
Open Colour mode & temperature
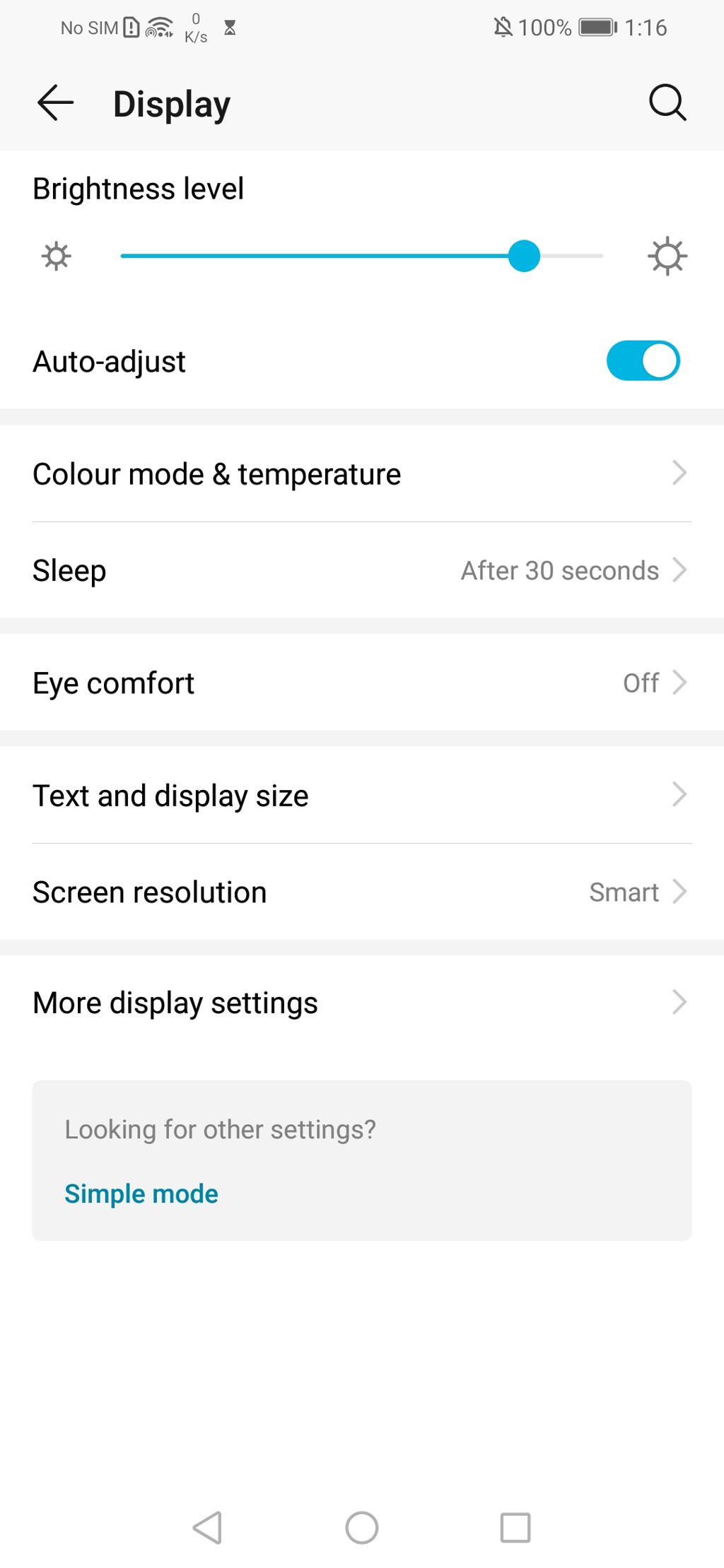361,473
